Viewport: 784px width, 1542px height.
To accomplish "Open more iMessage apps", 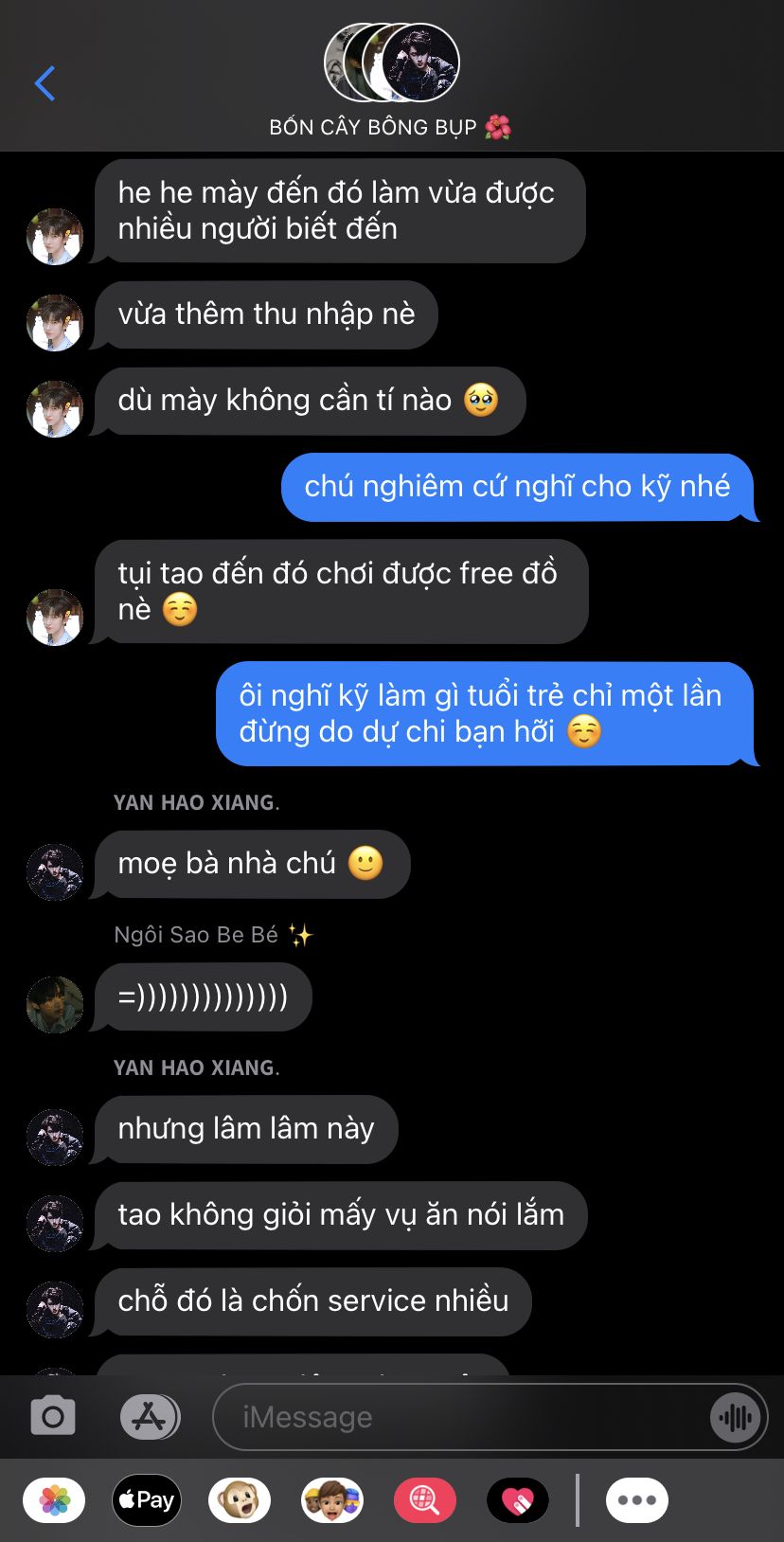I will [x=637, y=1500].
